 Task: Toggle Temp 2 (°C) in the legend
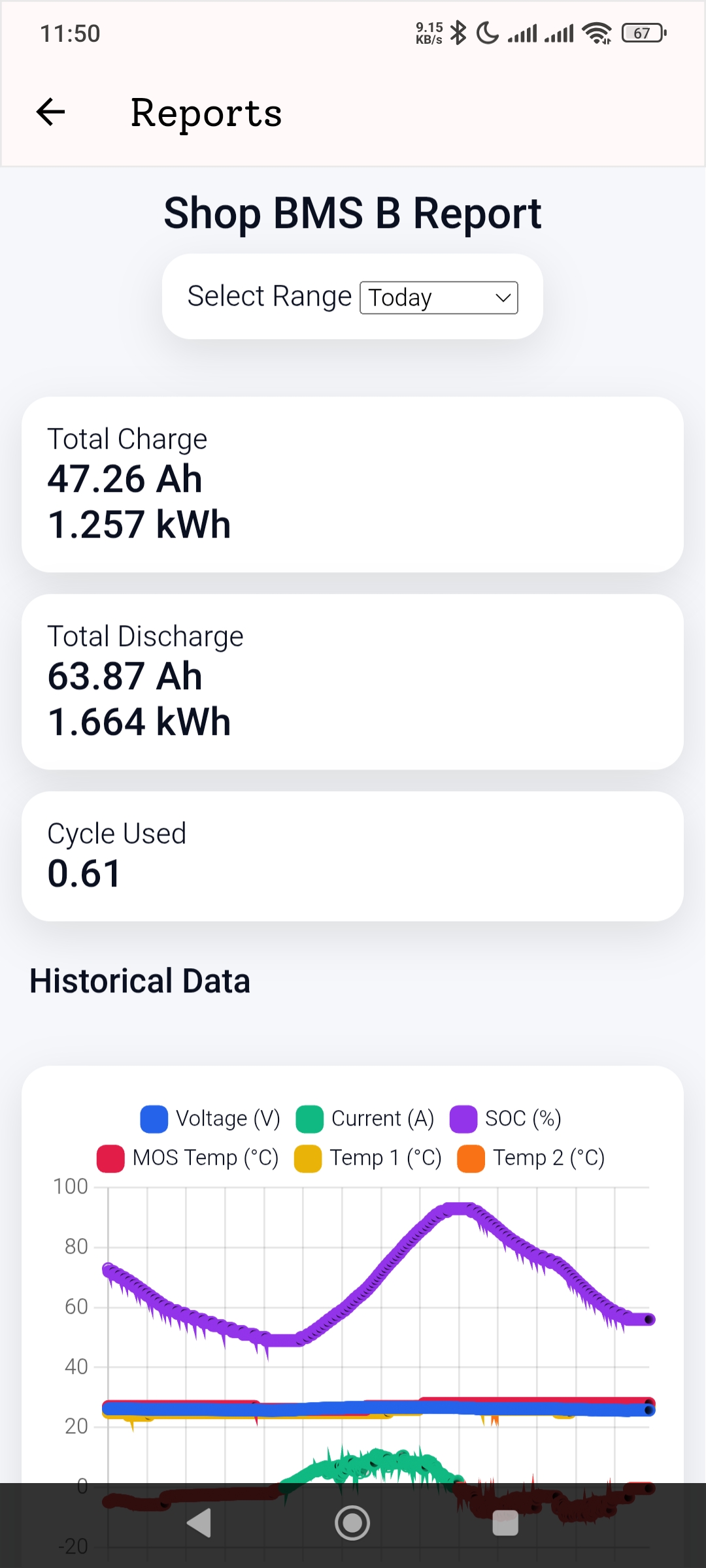531,1158
